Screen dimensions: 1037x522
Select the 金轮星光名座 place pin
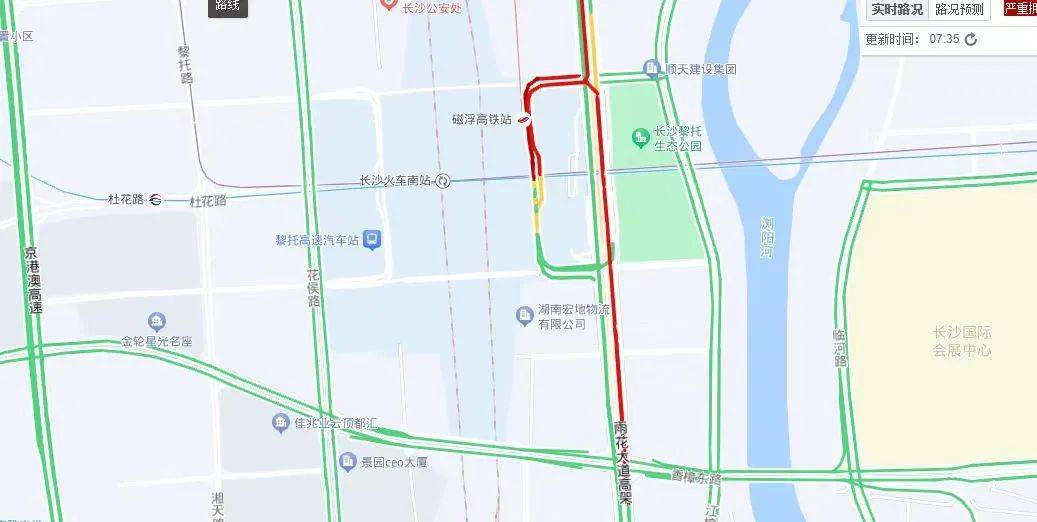157,322
